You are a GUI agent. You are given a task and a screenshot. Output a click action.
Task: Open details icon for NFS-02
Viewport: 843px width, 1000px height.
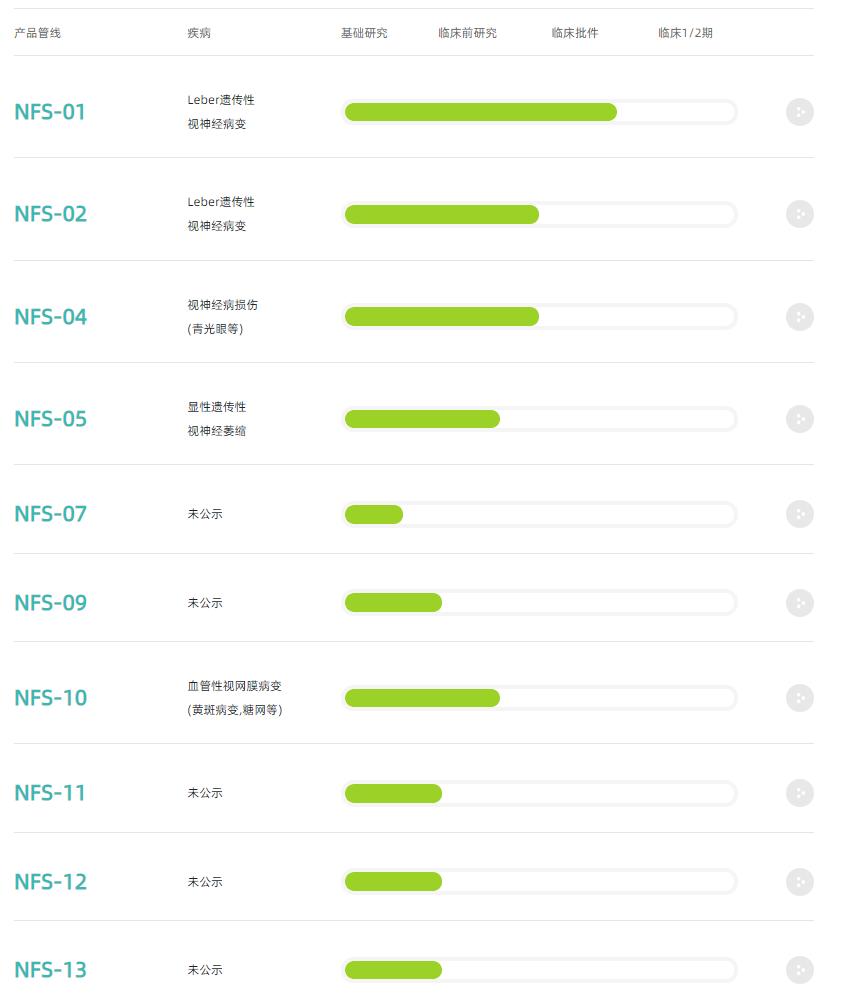tap(799, 214)
